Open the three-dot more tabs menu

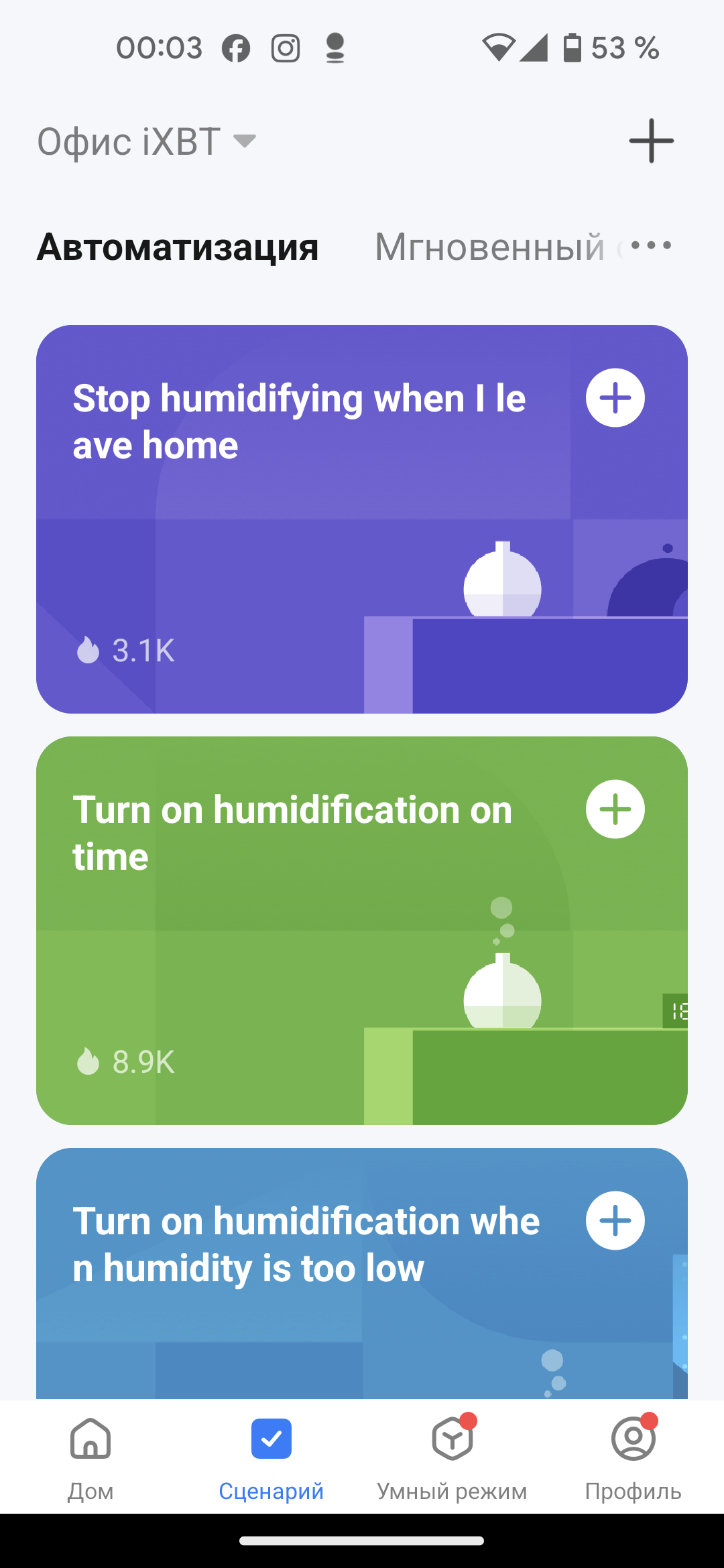coord(651,246)
